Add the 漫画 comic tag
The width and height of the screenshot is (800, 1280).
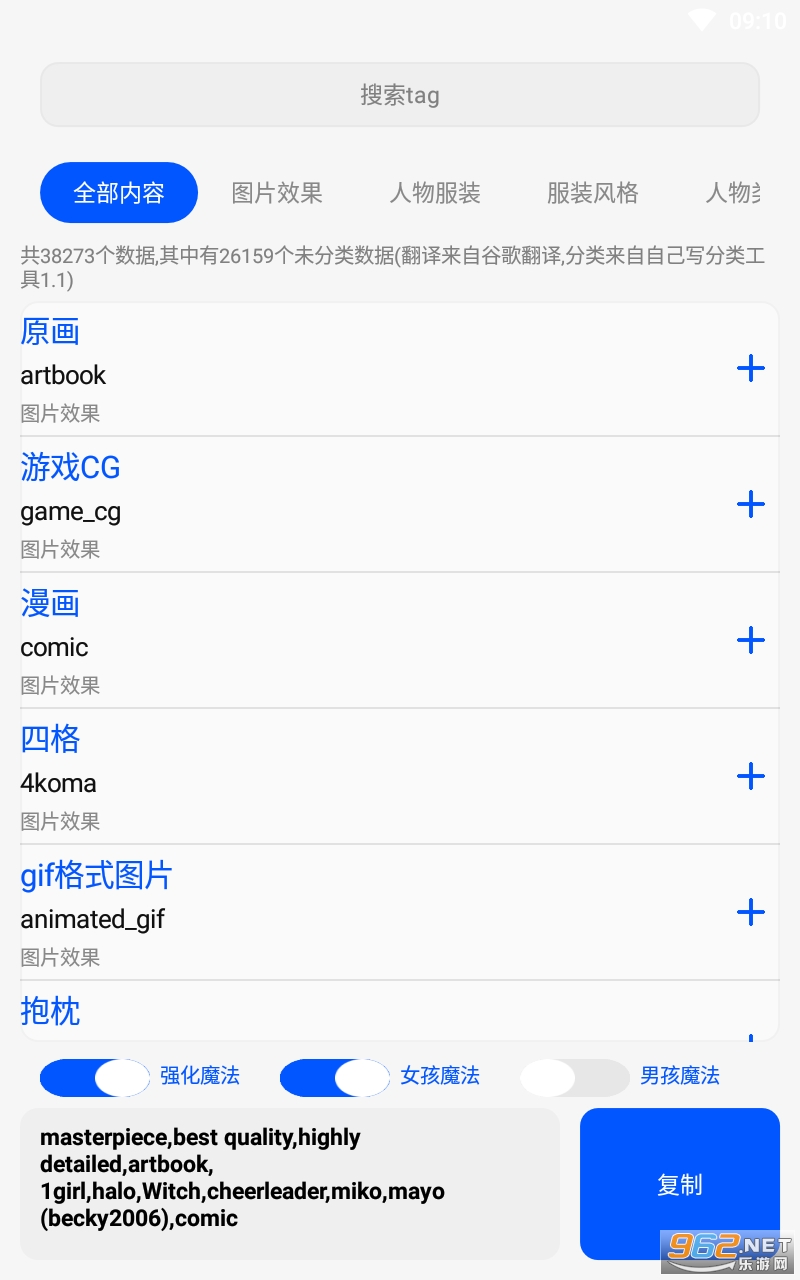point(750,640)
